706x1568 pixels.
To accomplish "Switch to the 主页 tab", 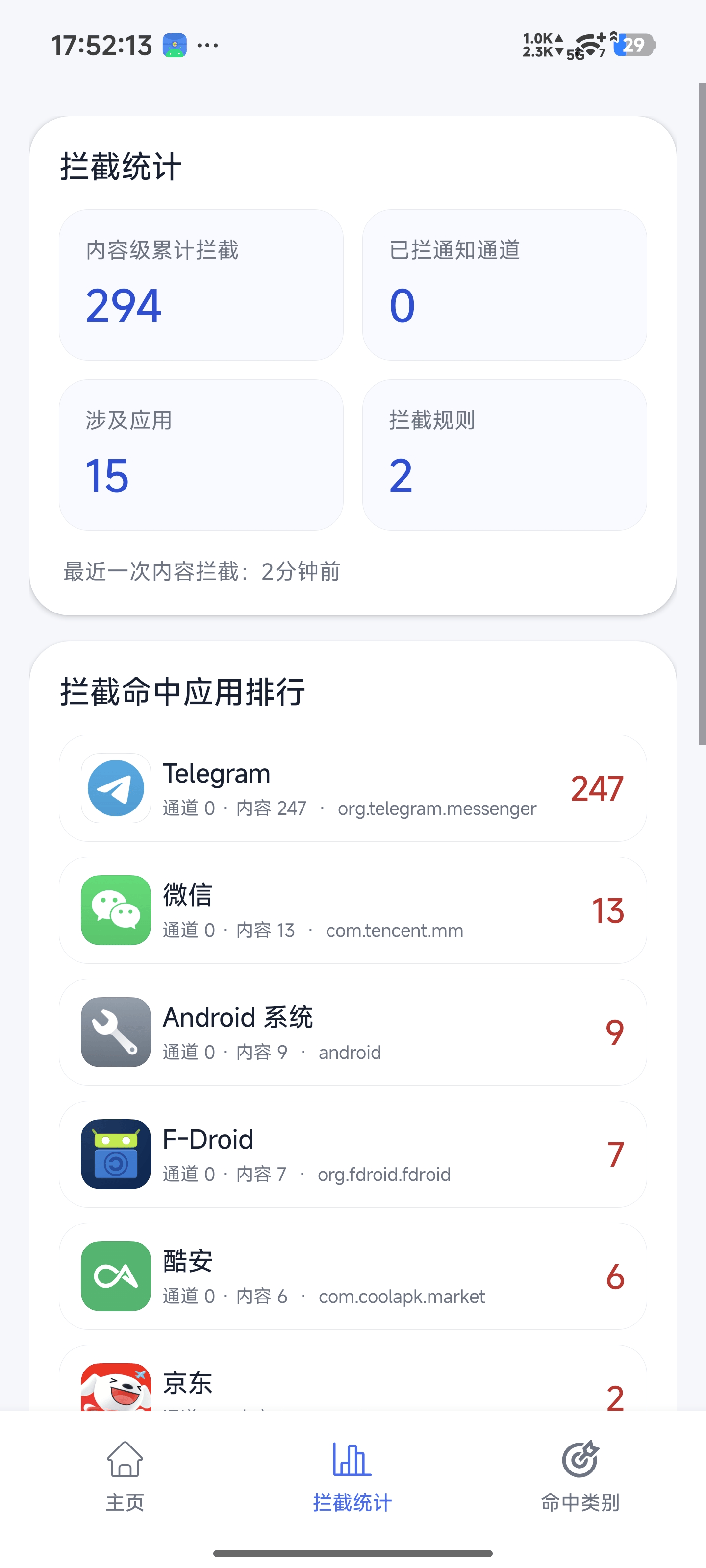I will coord(125,1476).
